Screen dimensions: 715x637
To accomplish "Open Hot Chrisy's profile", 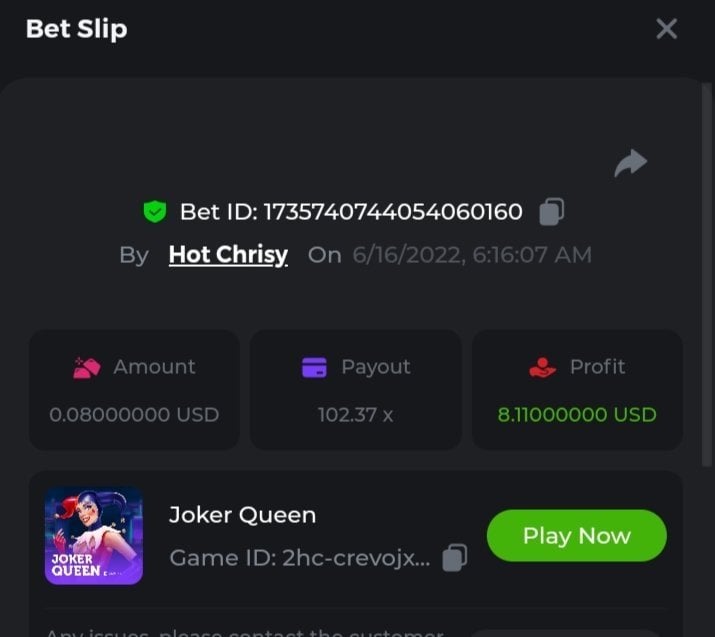I will [228, 255].
